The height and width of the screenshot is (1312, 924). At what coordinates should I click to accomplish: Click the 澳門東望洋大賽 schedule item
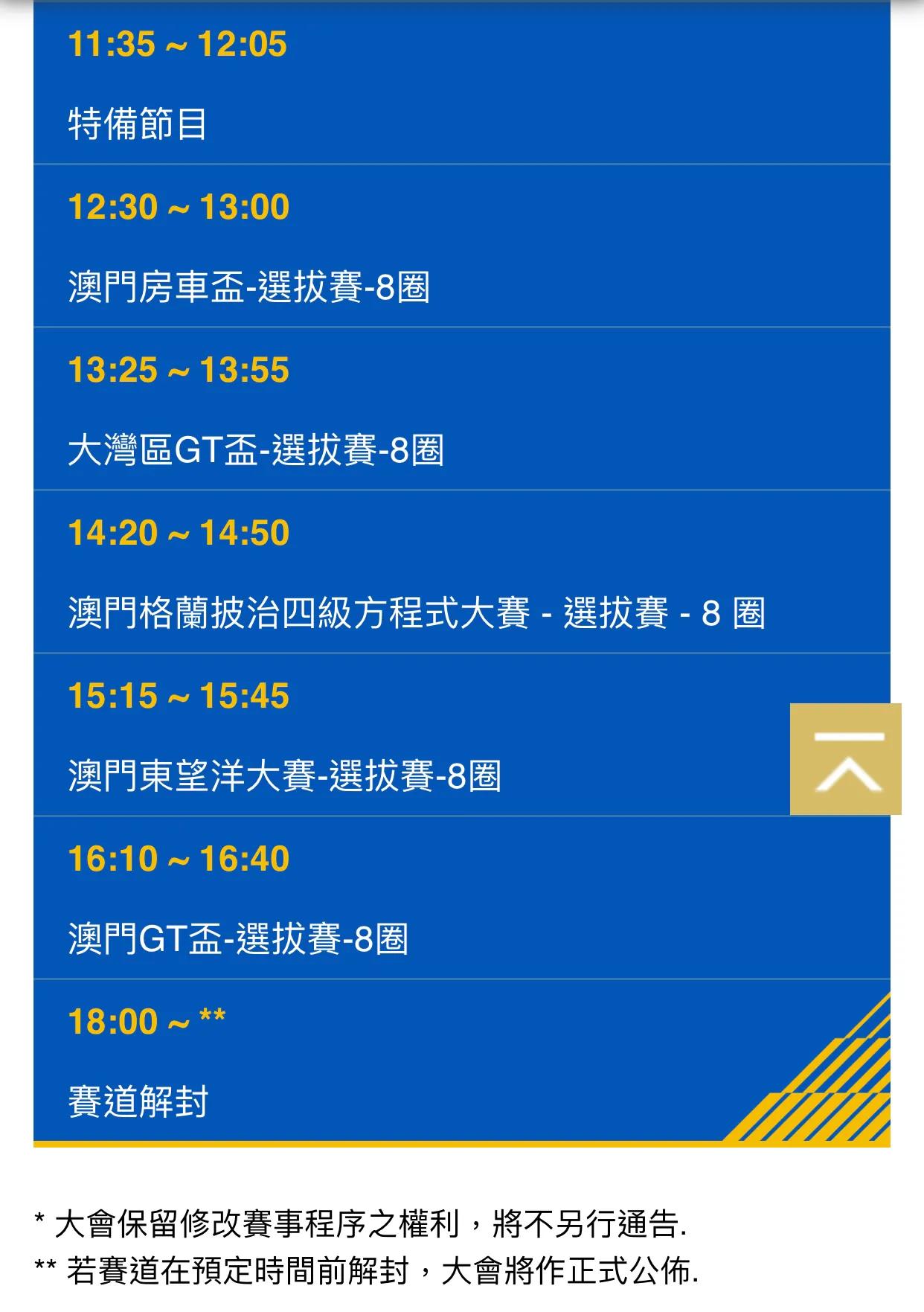pos(286,775)
